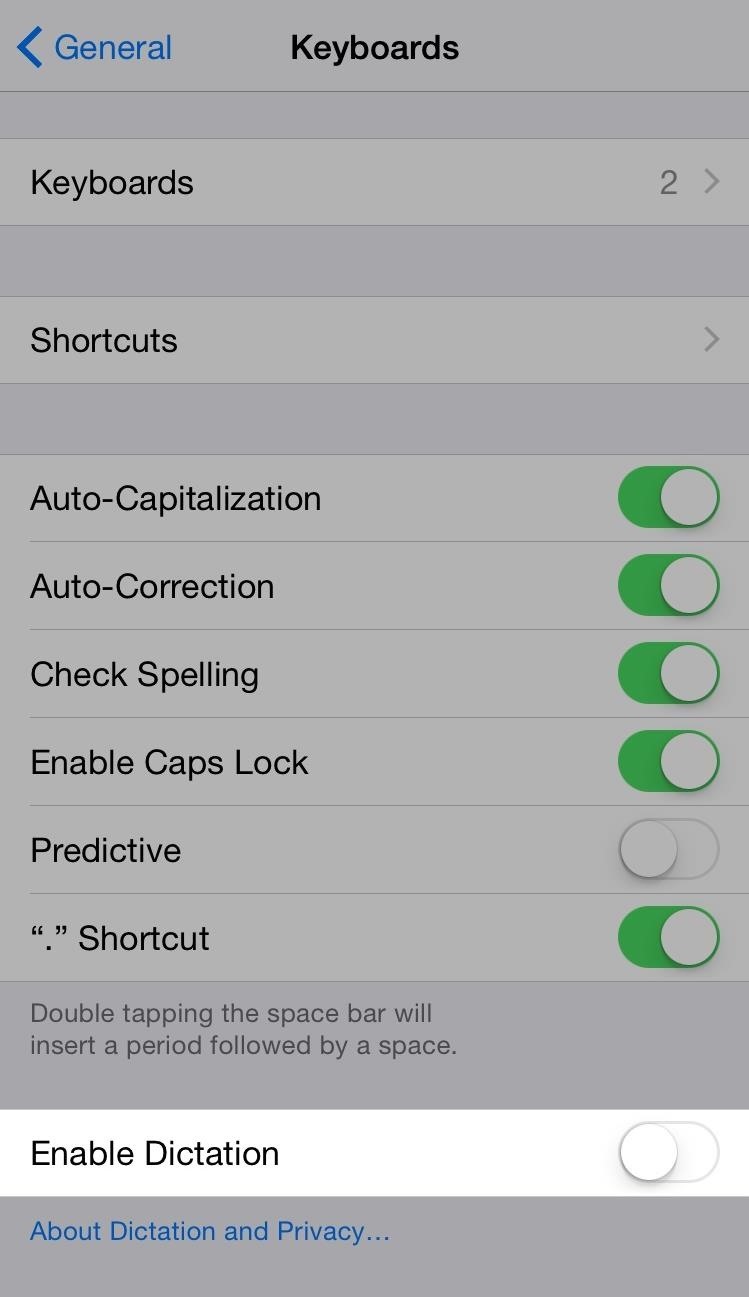
Task: Toggle Check Spelling off
Action: coord(668,673)
